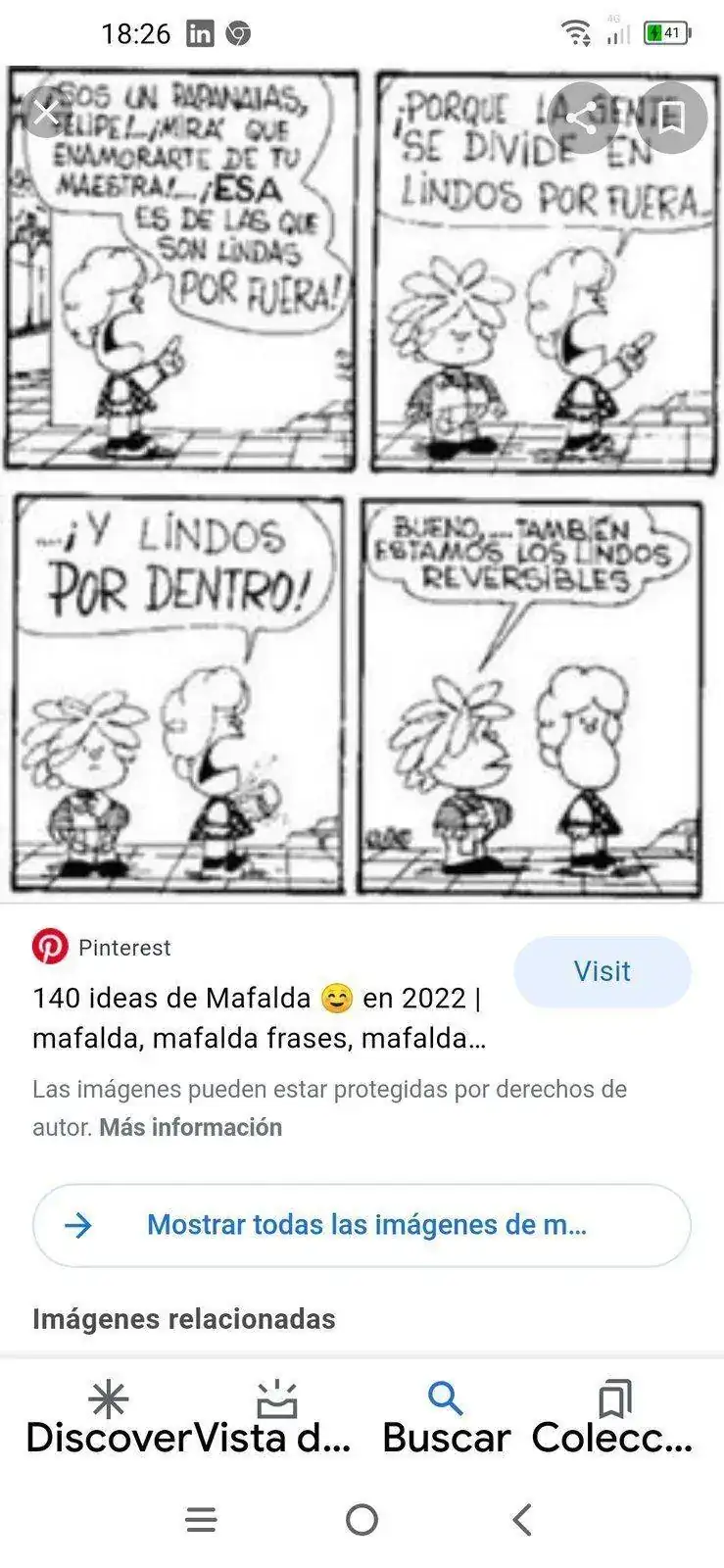The image size is (724, 1568).
Task: Open the 140 ideas de Mafalda page
Action: coord(259,1016)
